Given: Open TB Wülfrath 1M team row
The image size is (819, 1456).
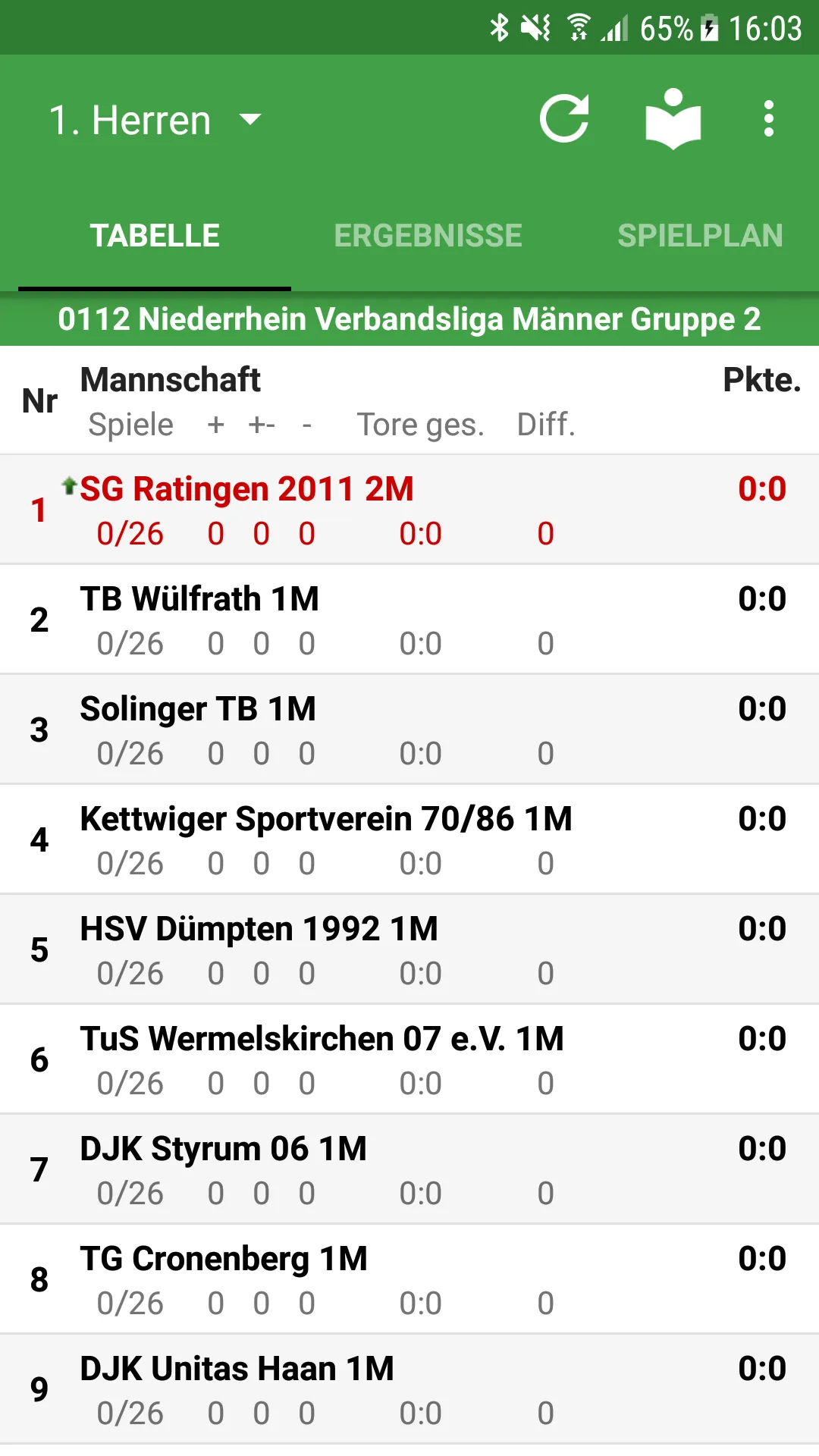Looking at the screenshot, I should click(x=409, y=620).
